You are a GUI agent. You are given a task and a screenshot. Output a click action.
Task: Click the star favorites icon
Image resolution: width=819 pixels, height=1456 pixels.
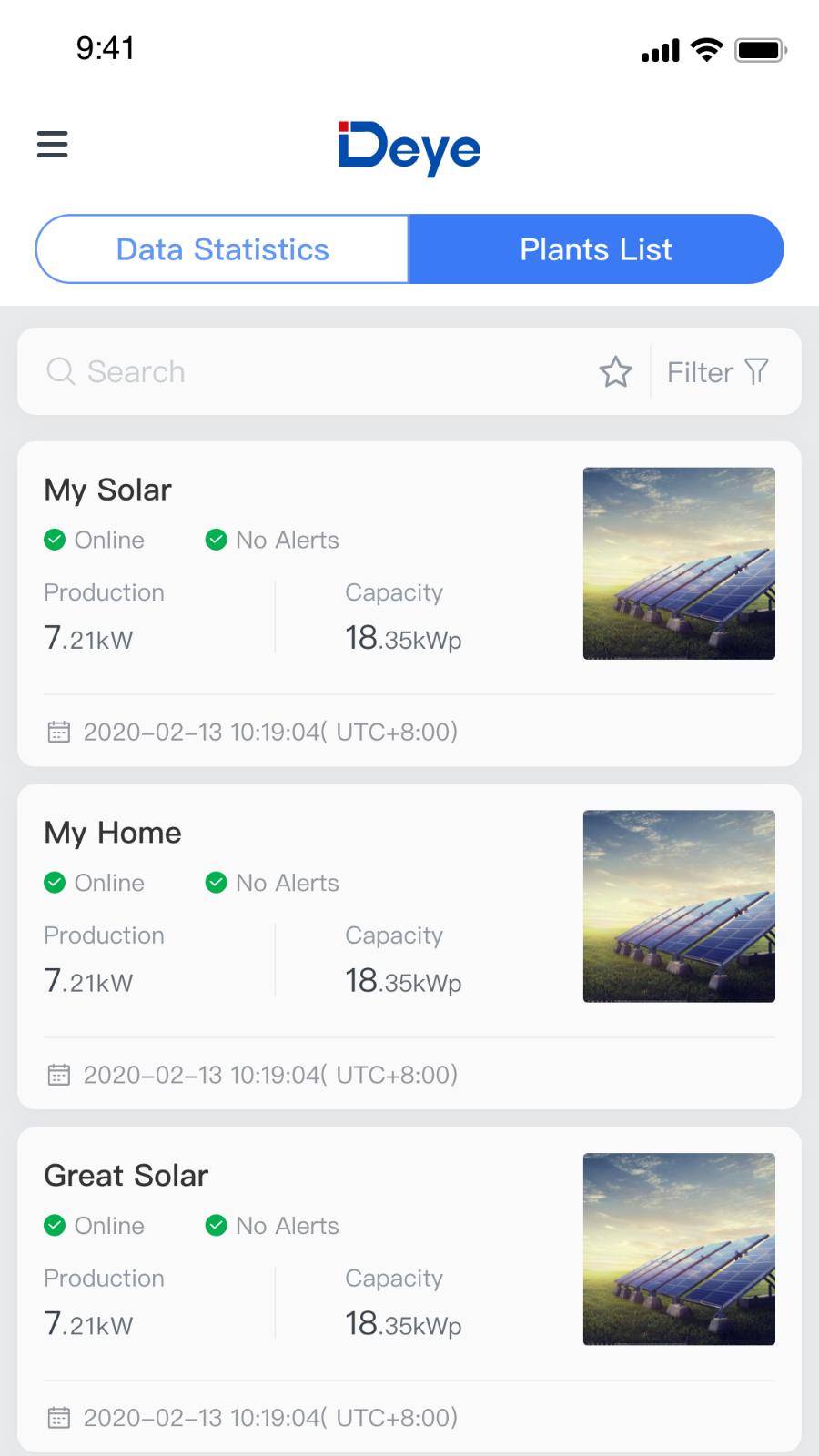tap(615, 371)
